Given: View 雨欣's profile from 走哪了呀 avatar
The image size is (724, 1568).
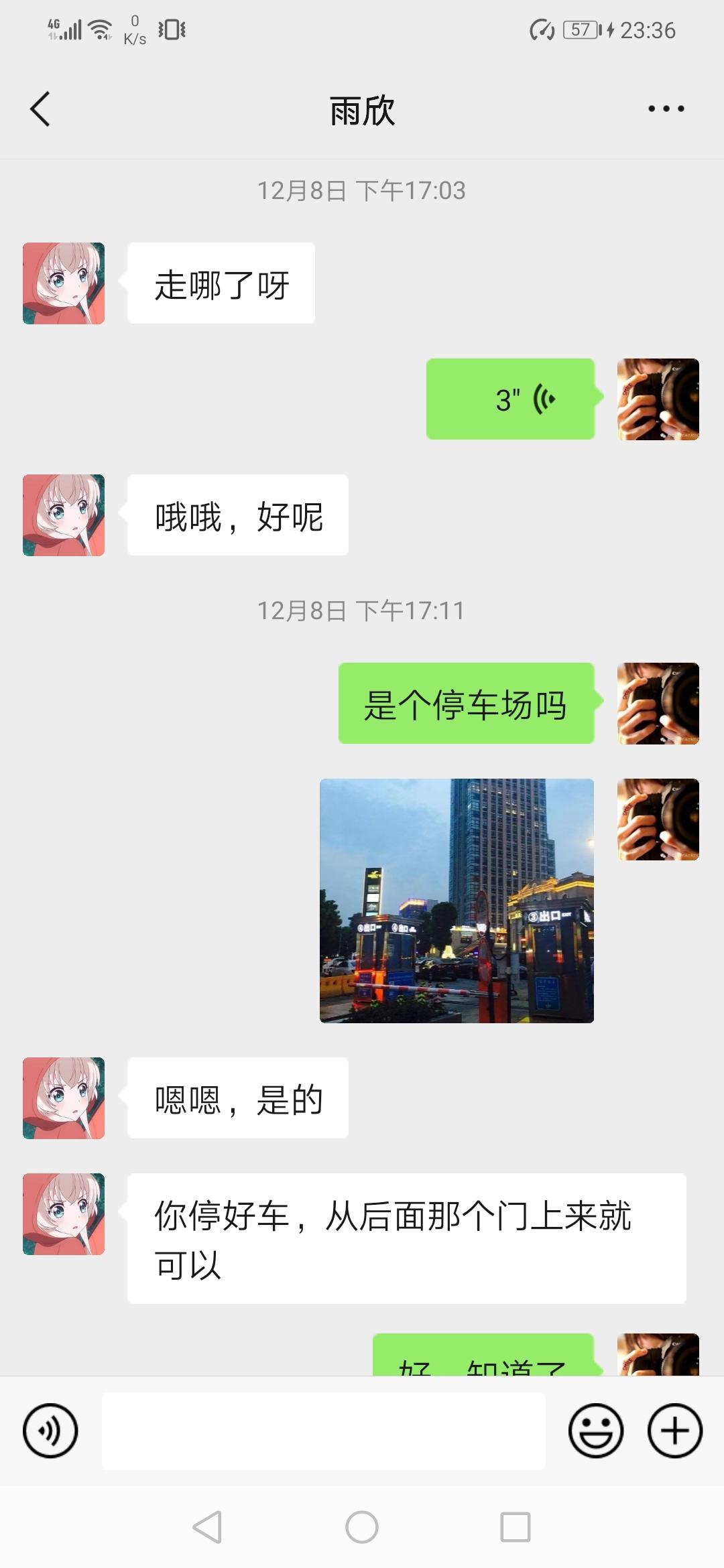Looking at the screenshot, I should coord(64,283).
